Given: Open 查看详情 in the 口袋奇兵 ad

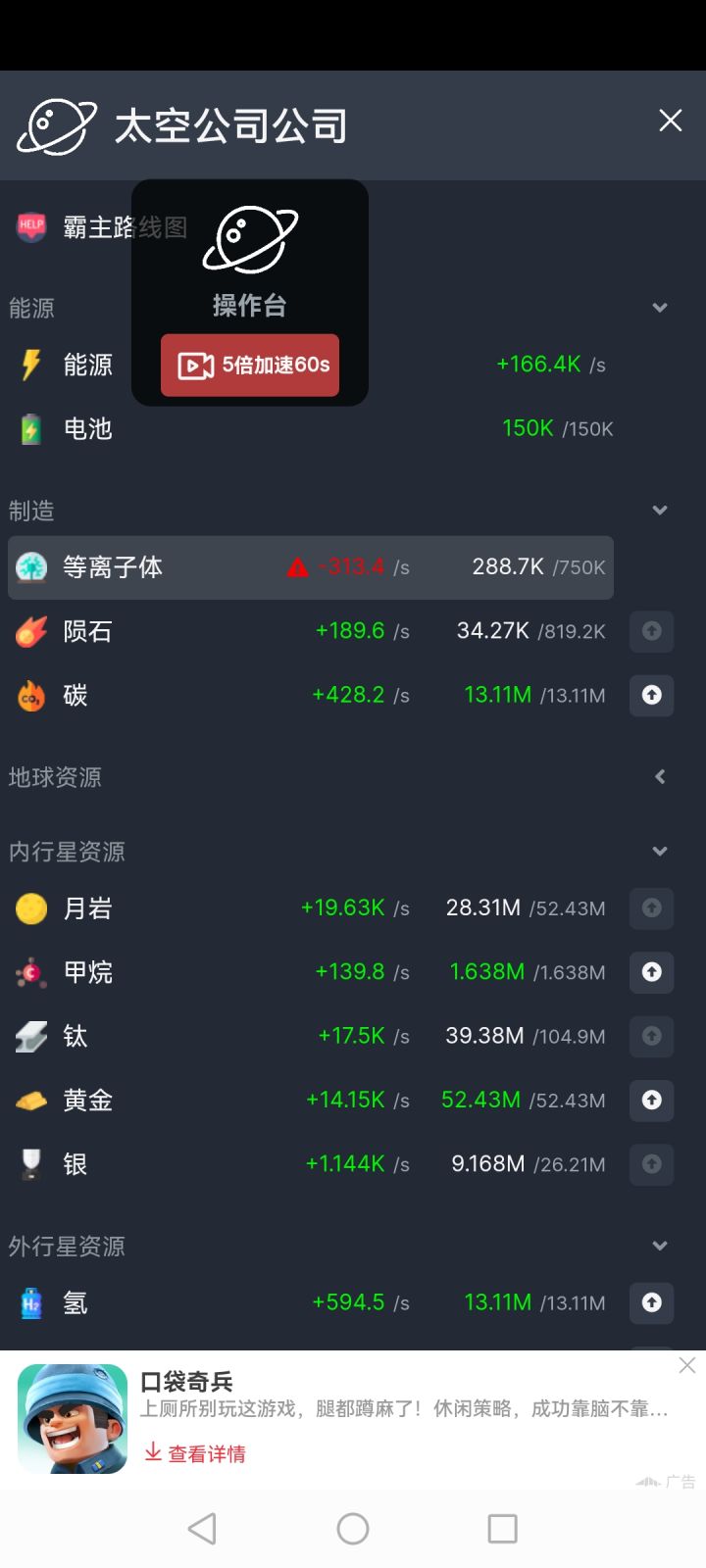Looking at the screenshot, I should tap(195, 1453).
